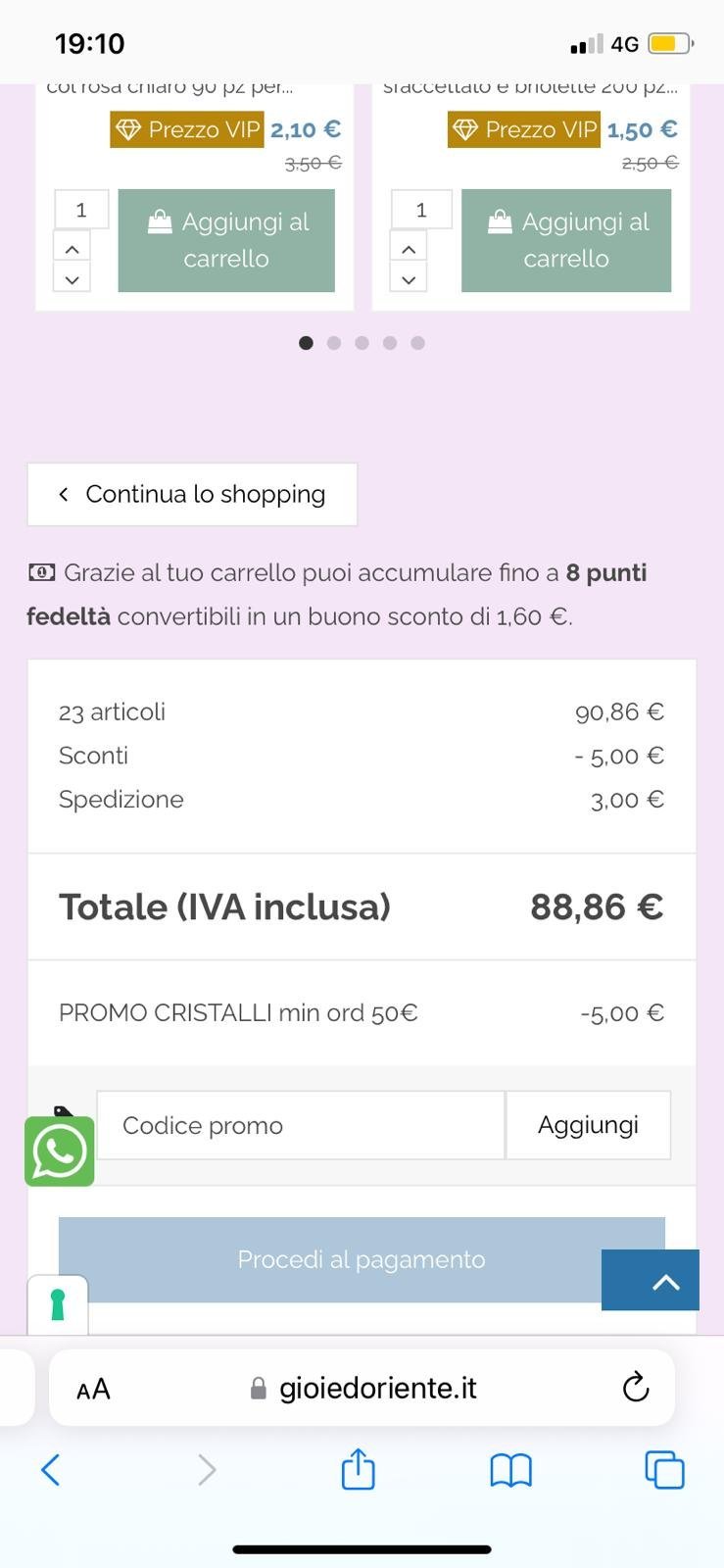Open the green accessibility widget
Image resolution: width=724 pixels, height=1568 pixels.
(58, 1304)
